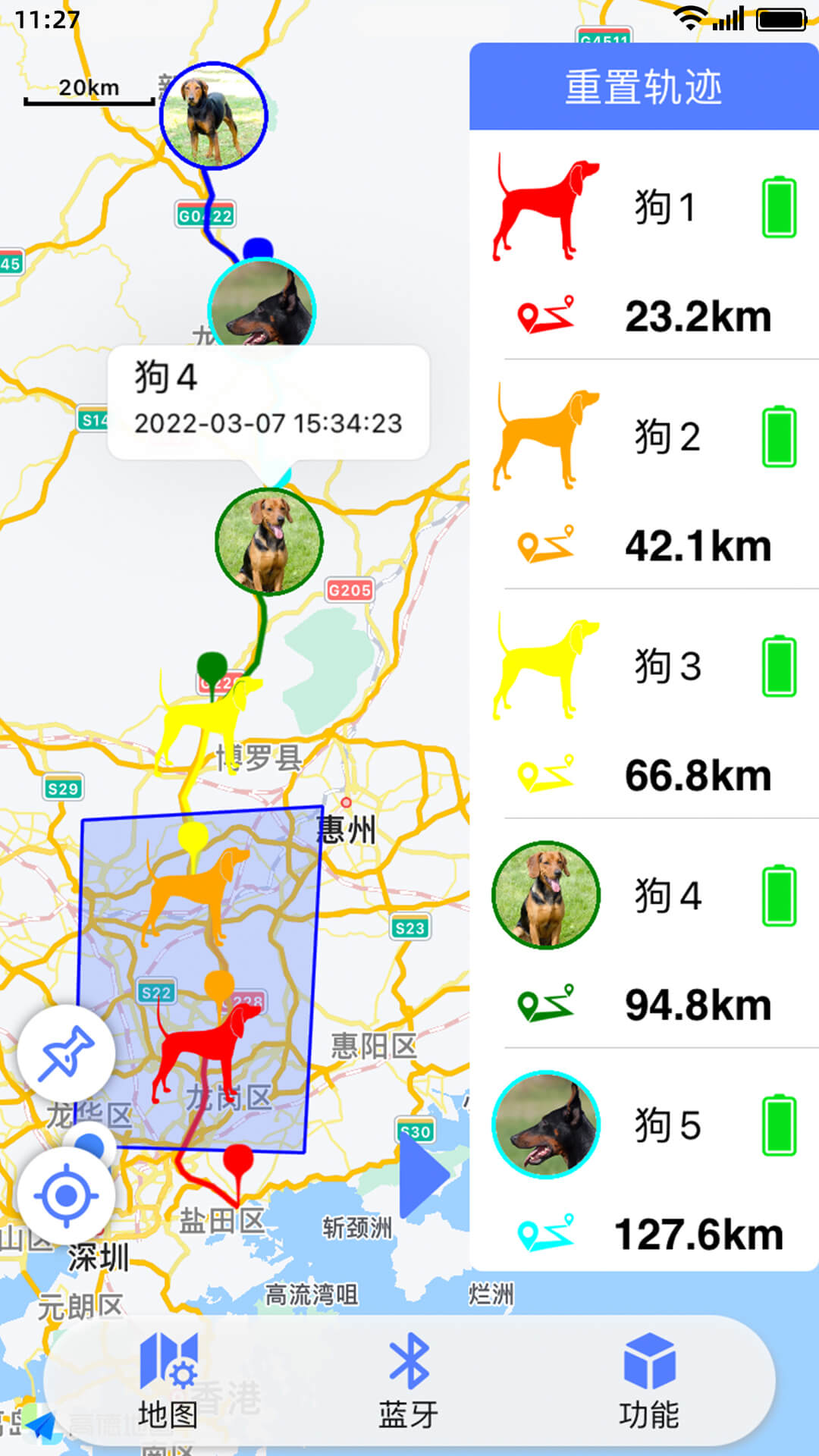Tap the cyan-ringed doberman marker on map

262,307
